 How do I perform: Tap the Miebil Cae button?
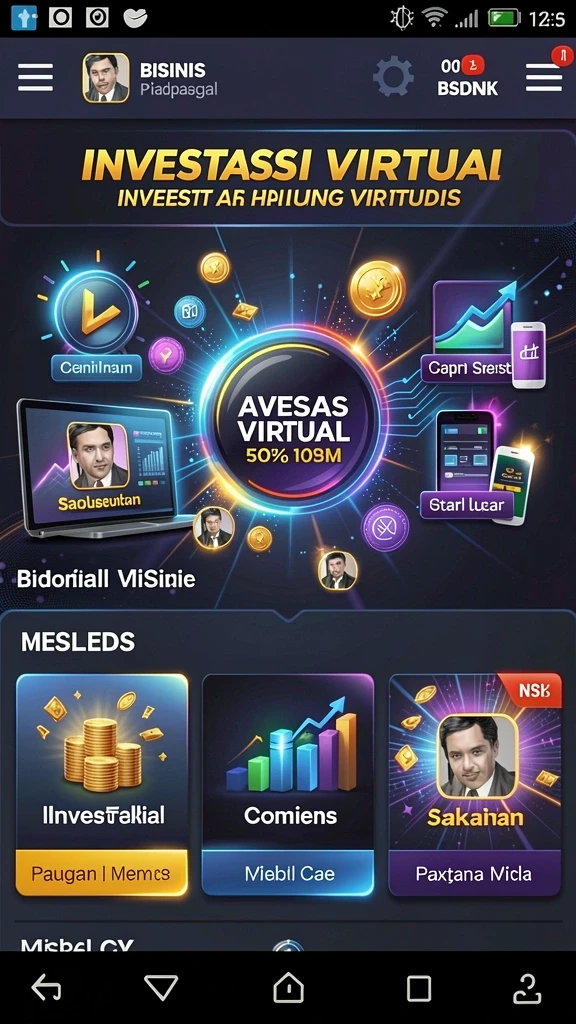click(x=288, y=873)
